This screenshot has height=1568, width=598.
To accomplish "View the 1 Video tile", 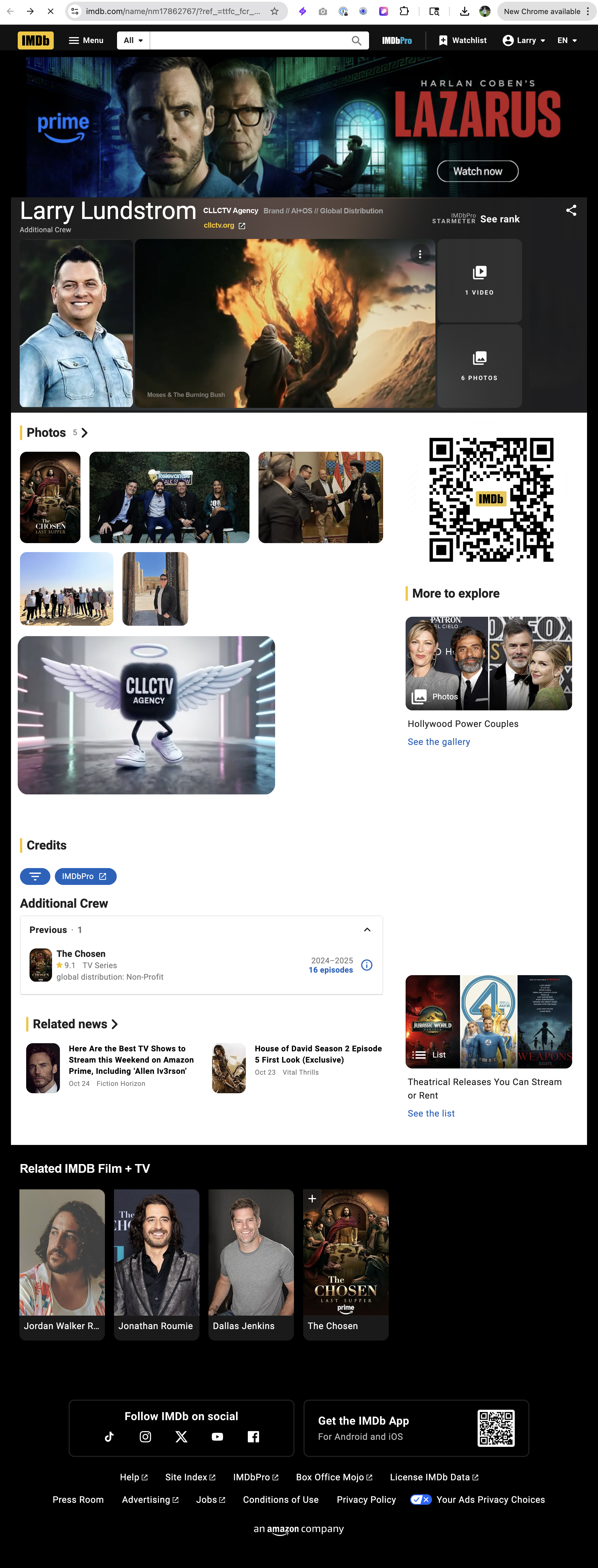I will pyautogui.click(x=479, y=281).
